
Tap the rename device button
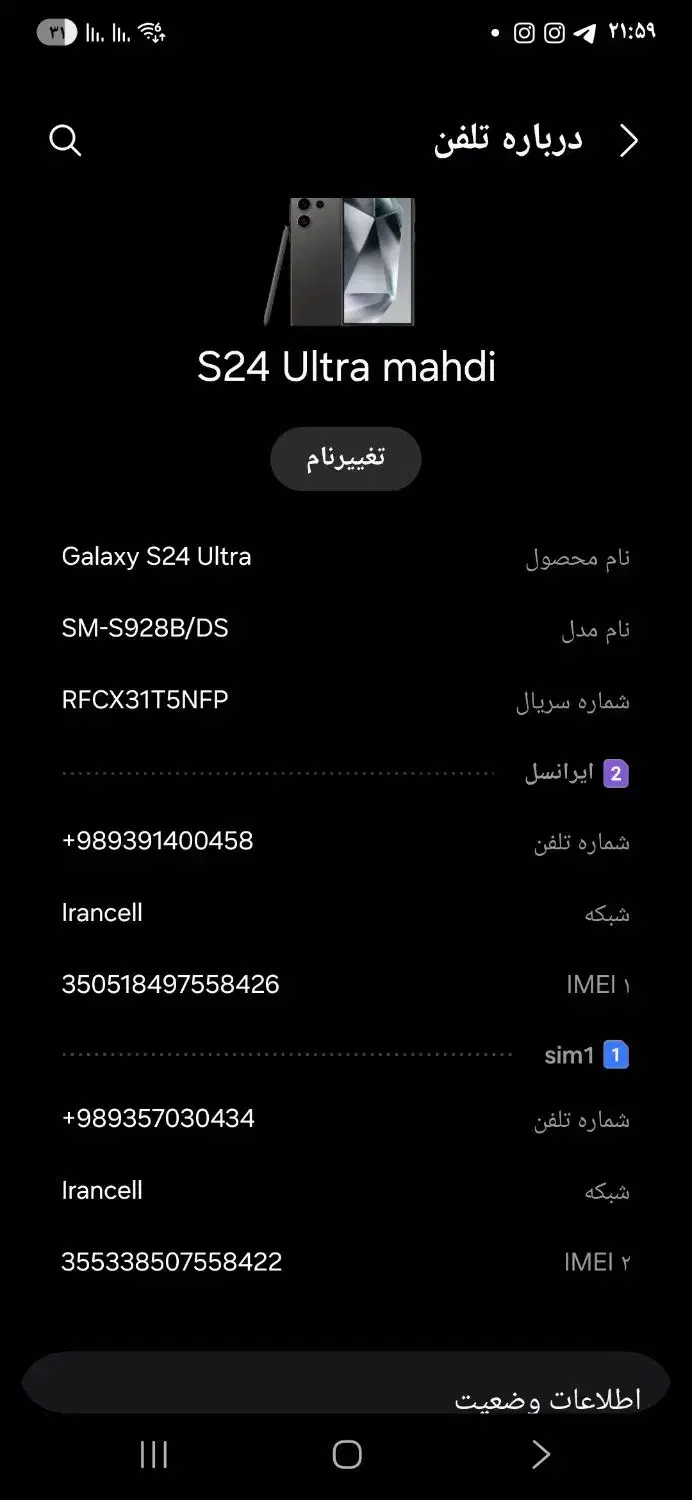pyautogui.click(x=346, y=459)
